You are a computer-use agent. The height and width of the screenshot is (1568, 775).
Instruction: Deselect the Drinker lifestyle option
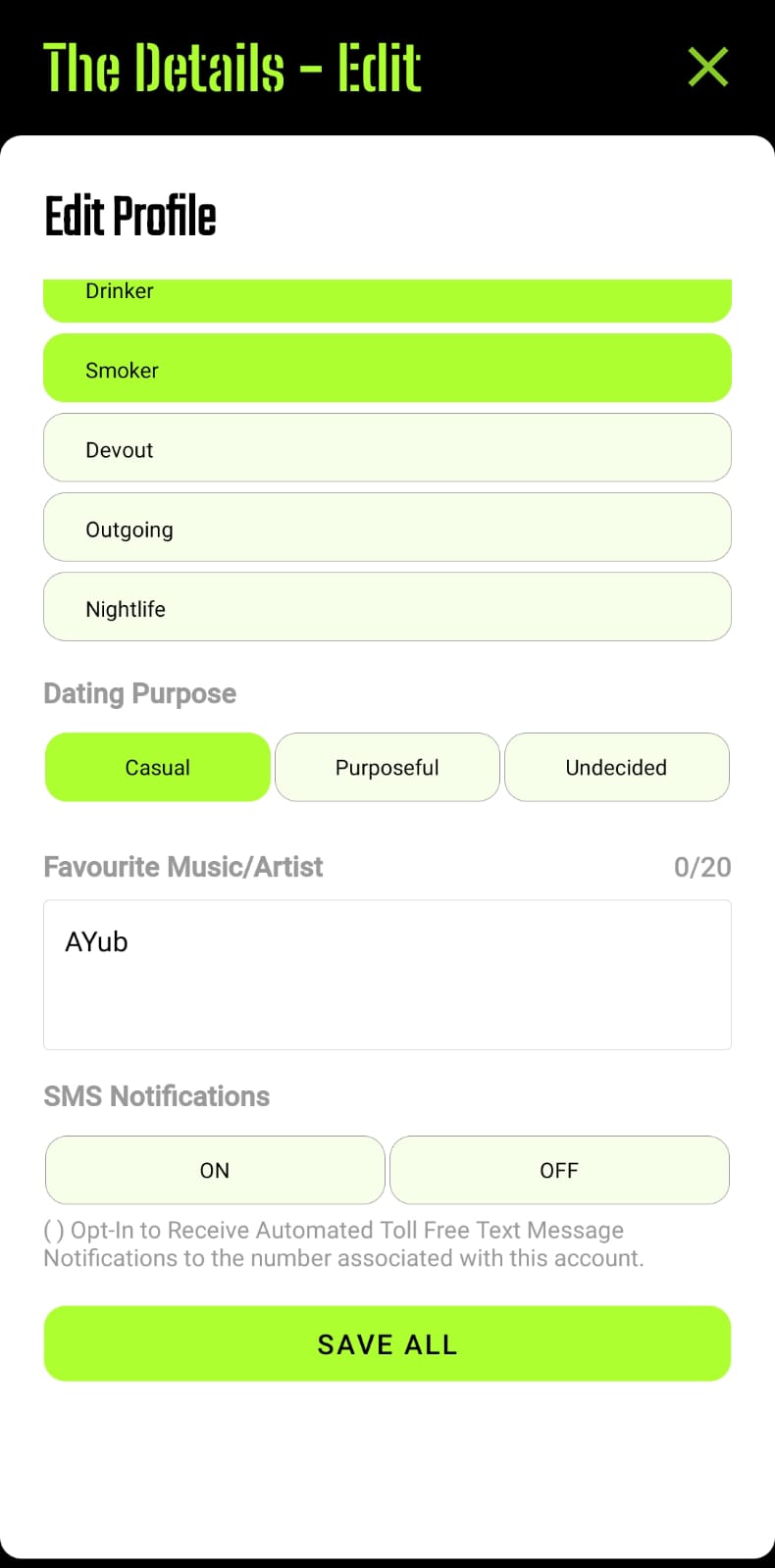[387, 299]
